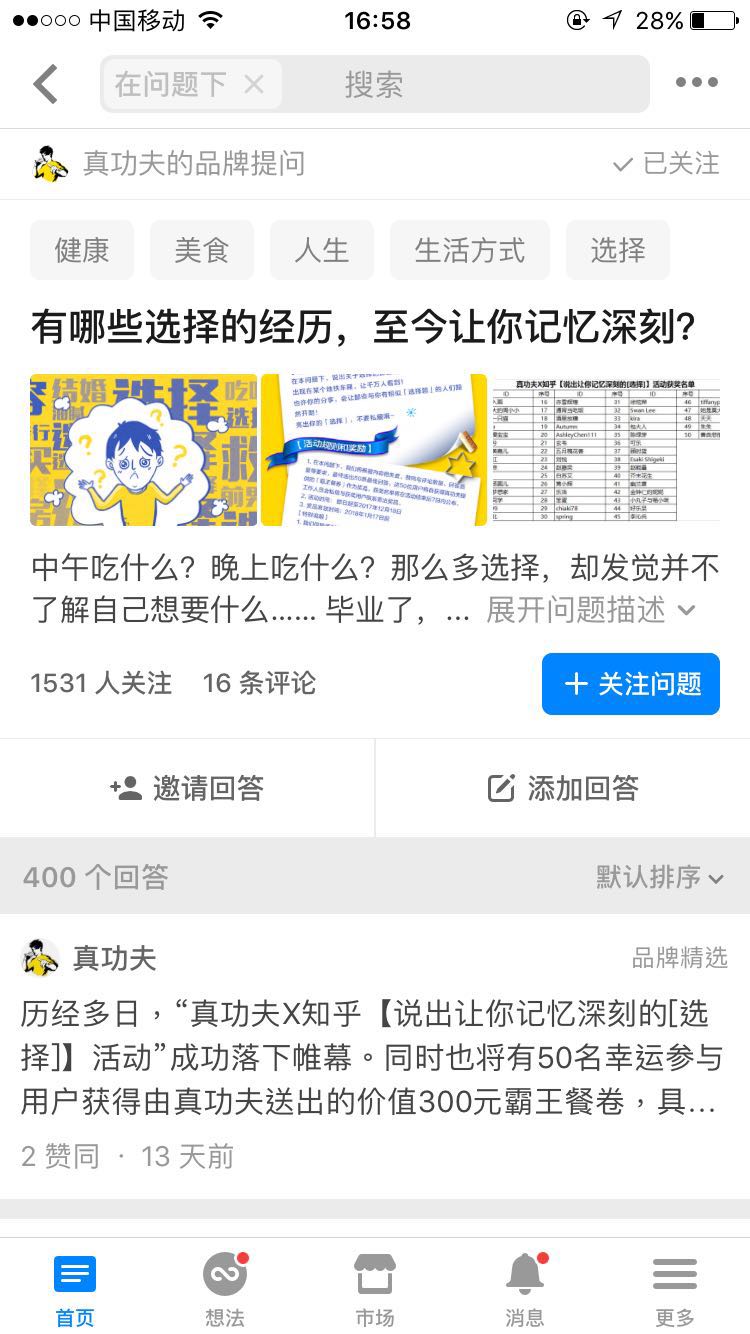Remove the 在问题下 search filter tag
This screenshot has width=750, height=1334.
252,85
